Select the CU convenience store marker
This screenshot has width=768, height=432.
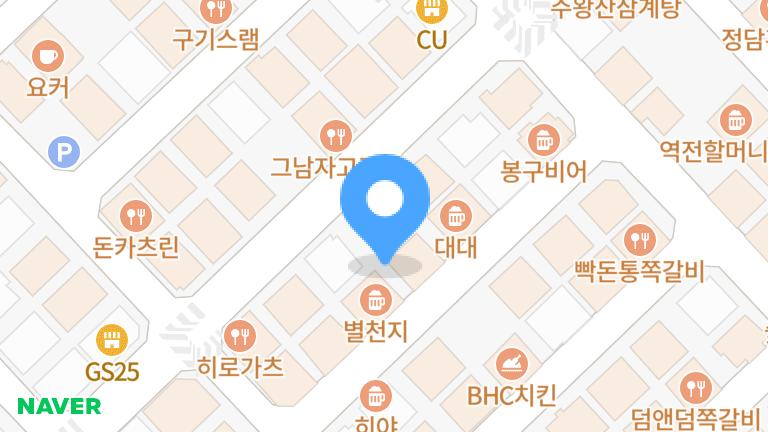click(432, 10)
